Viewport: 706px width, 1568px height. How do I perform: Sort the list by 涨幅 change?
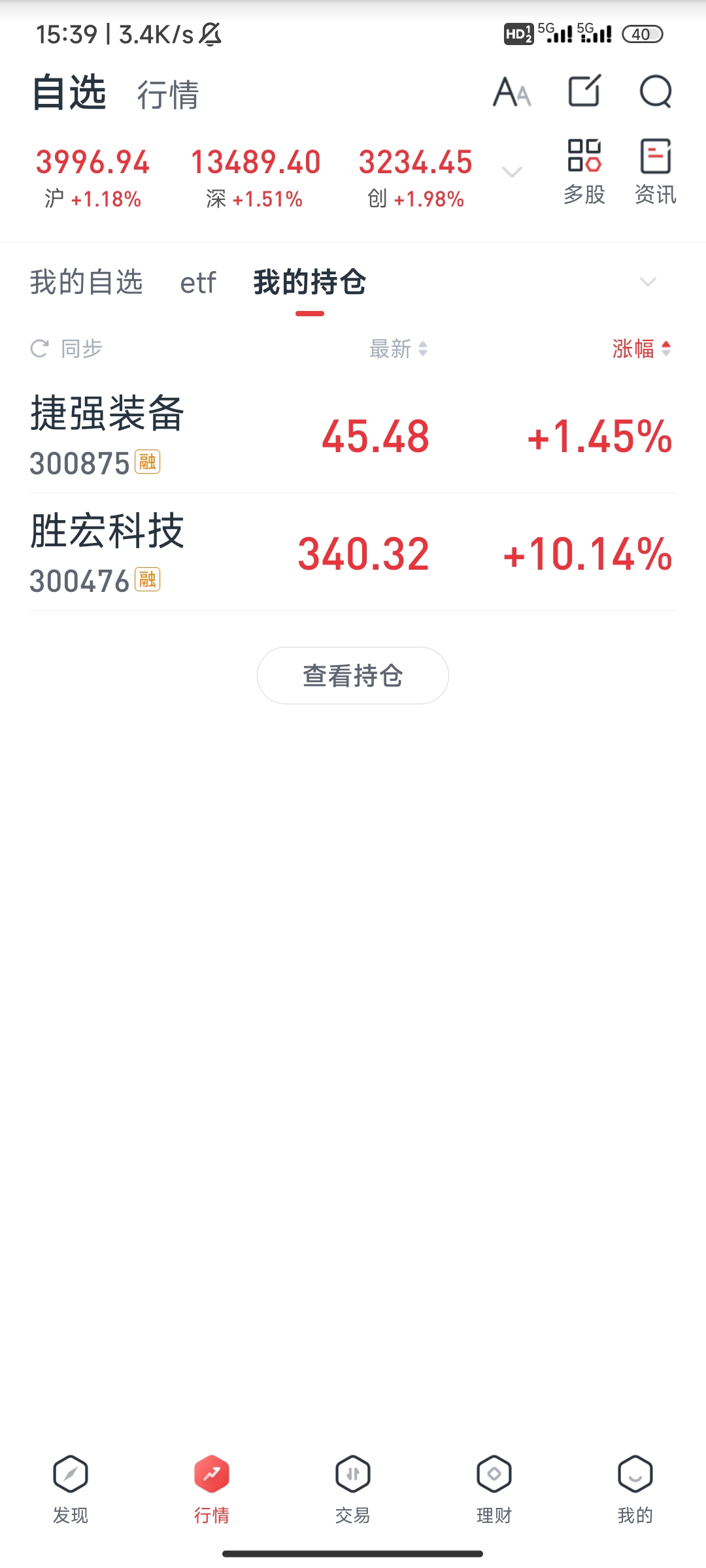[641, 349]
